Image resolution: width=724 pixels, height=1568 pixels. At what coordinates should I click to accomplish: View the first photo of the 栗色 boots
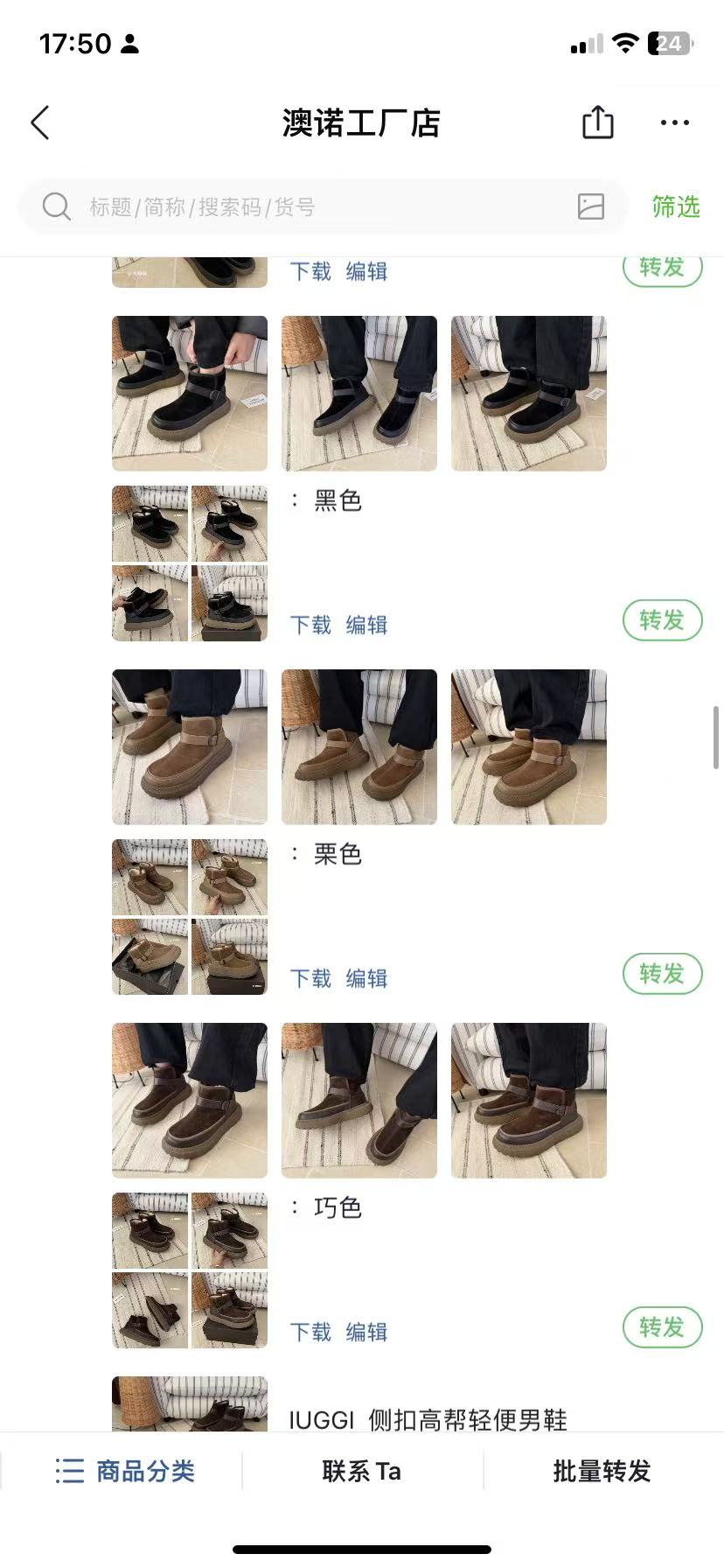pyautogui.click(x=190, y=746)
